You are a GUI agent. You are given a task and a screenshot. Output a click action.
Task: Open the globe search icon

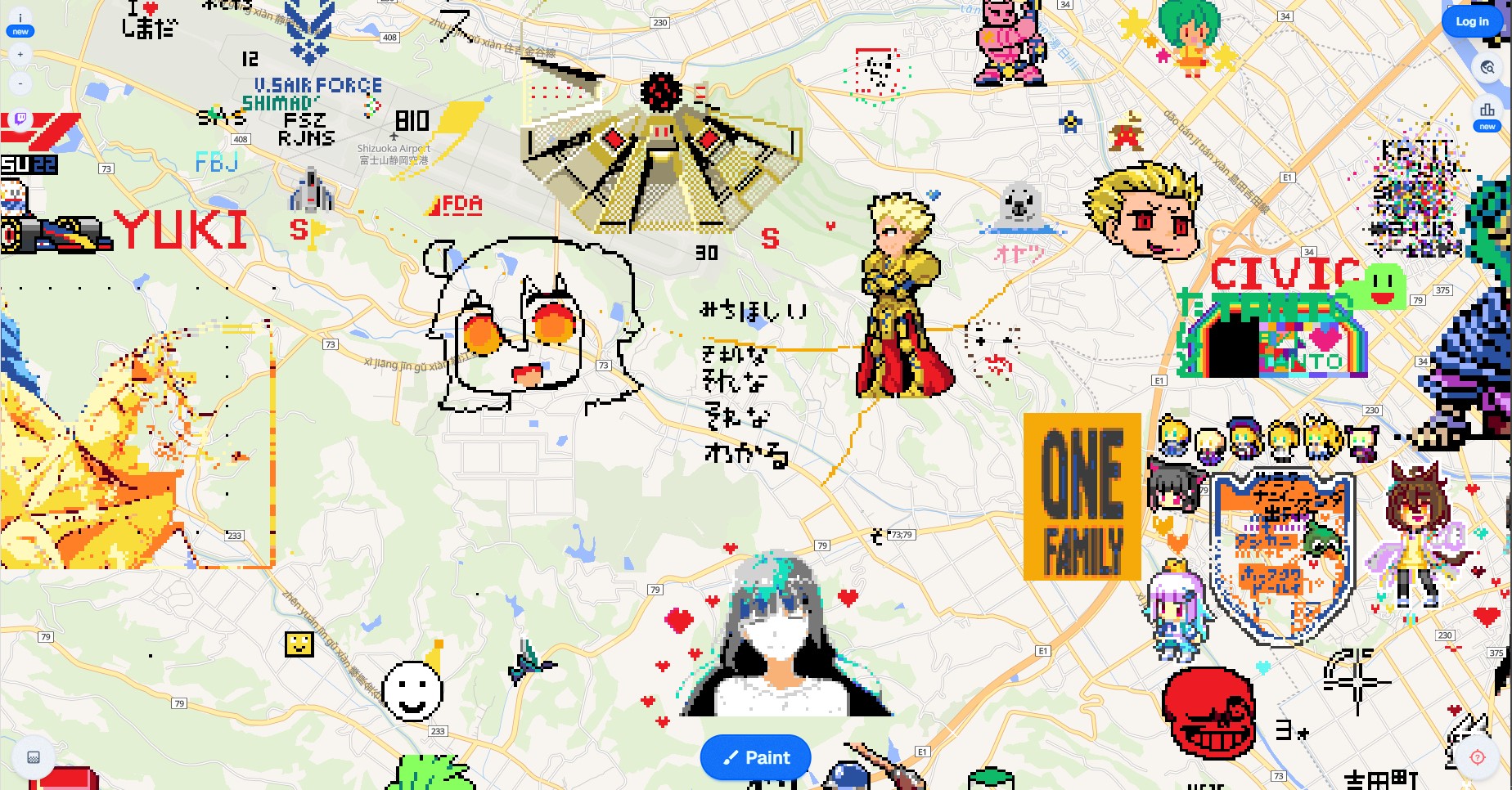1487,68
